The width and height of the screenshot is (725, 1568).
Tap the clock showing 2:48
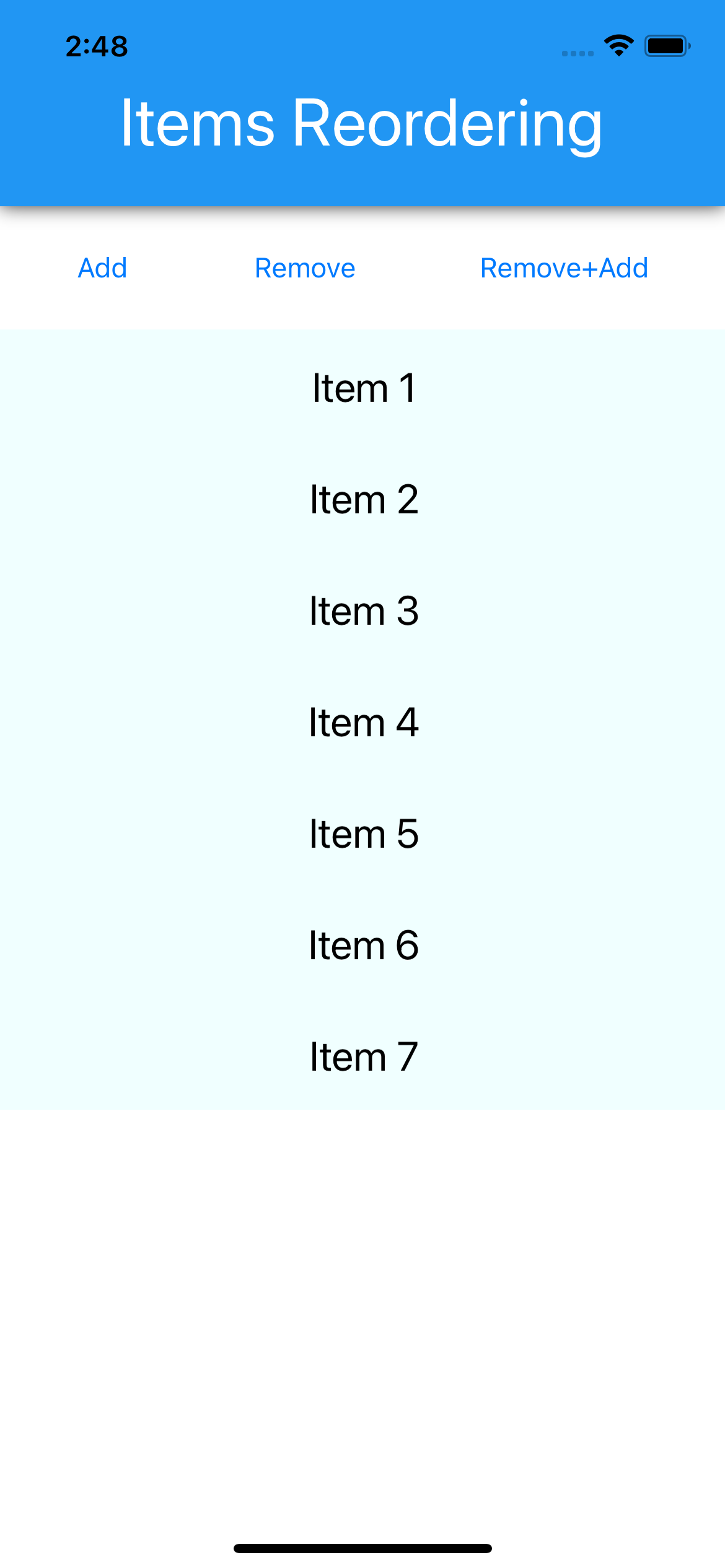pos(96,45)
